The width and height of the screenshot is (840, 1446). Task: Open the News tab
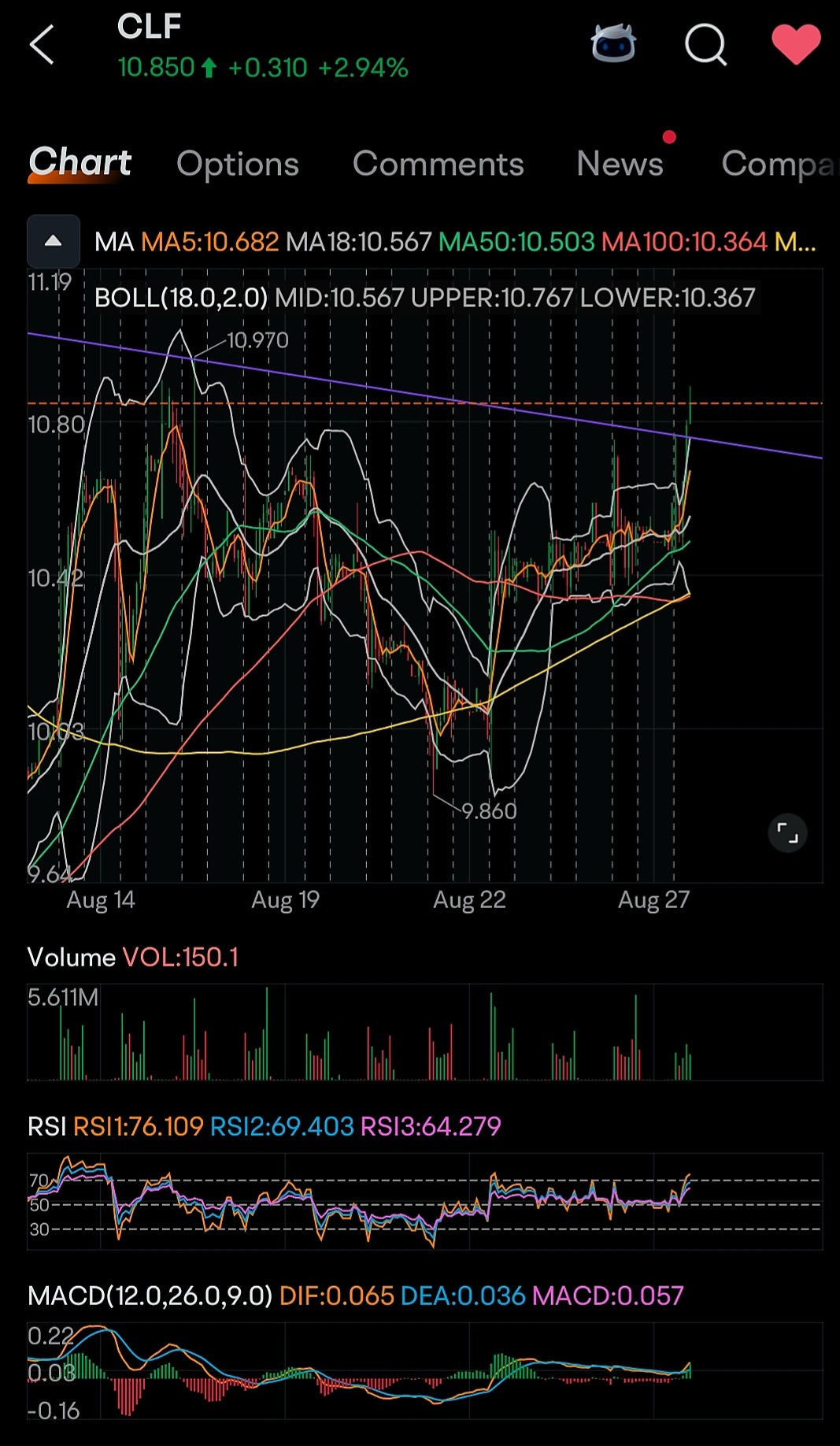[x=620, y=164]
